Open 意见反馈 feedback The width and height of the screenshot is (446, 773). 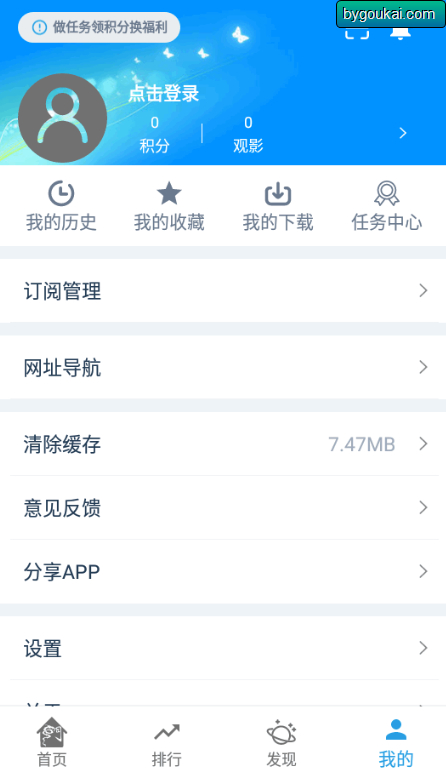223,508
